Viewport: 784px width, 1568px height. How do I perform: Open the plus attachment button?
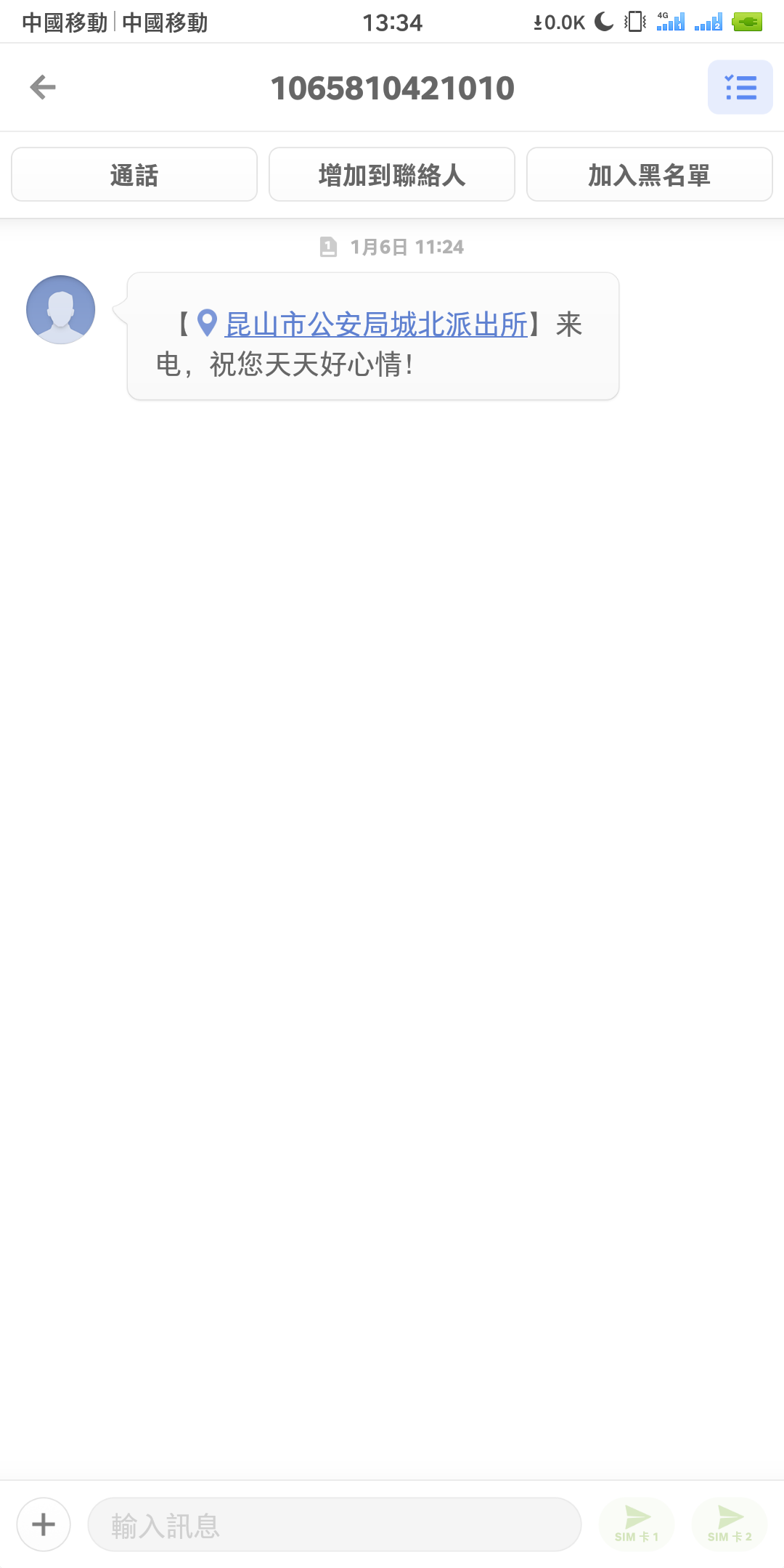[44, 1524]
